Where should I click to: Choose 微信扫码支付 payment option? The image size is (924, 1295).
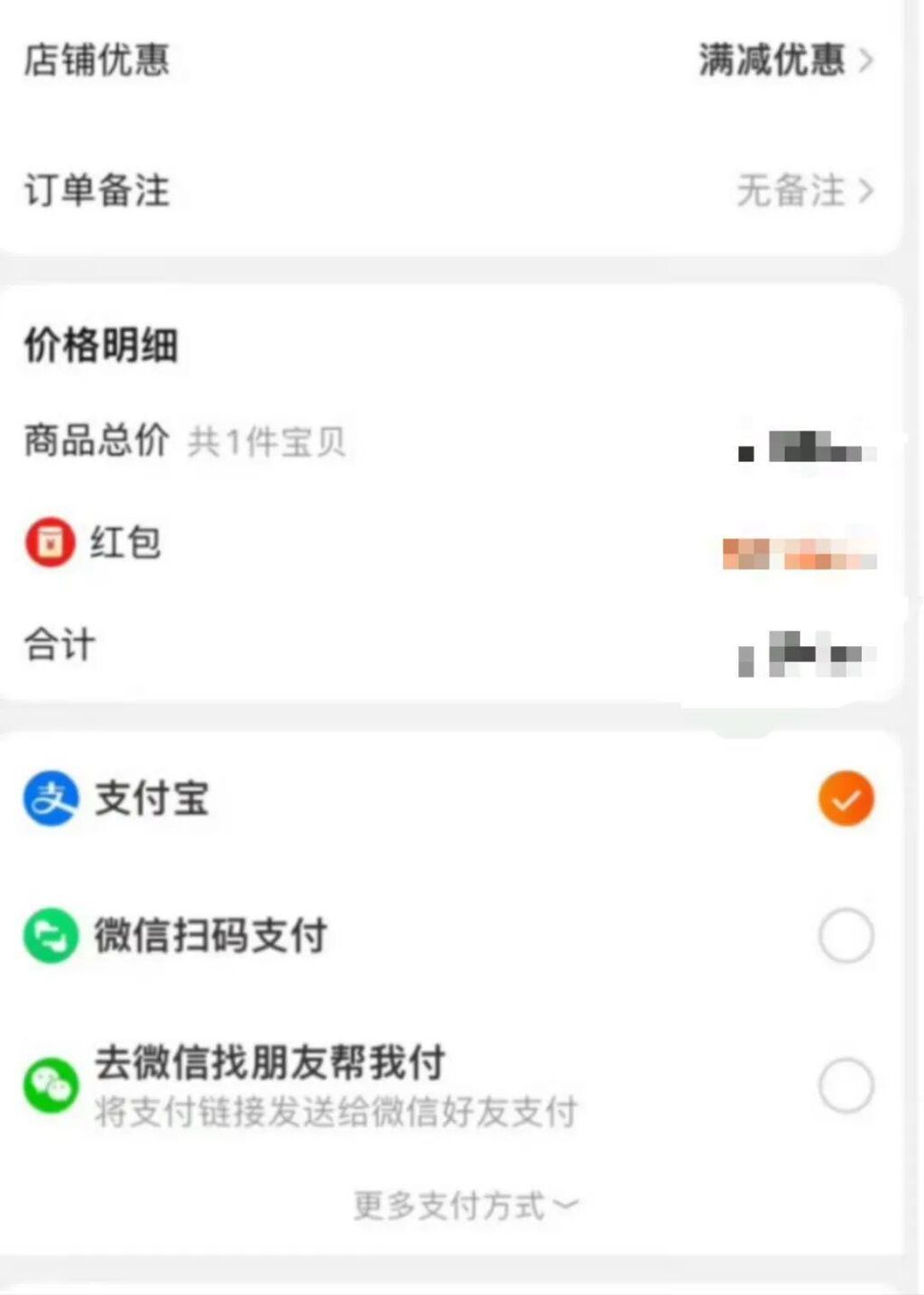[x=845, y=936]
